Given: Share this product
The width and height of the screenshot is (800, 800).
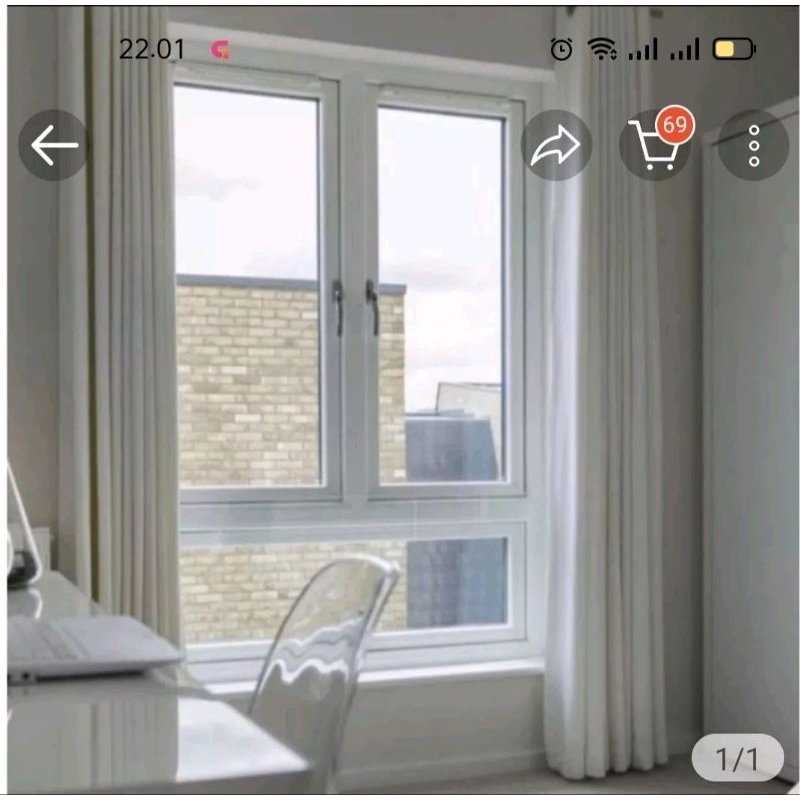Looking at the screenshot, I should tap(556, 146).
